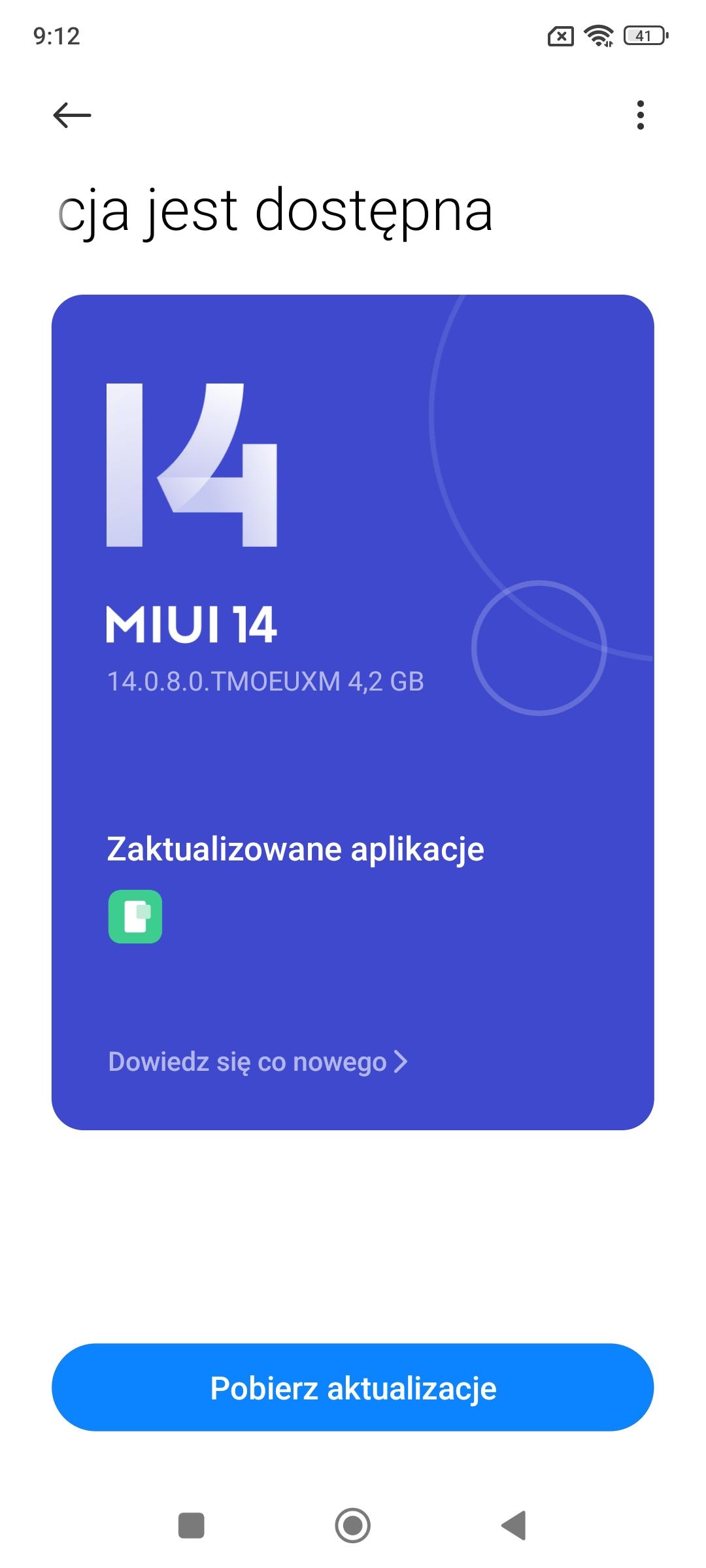Image resolution: width=706 pixels, height=1568 pixels.
Task: Open the three-dot overflow menu
Action: pos(640,115)
